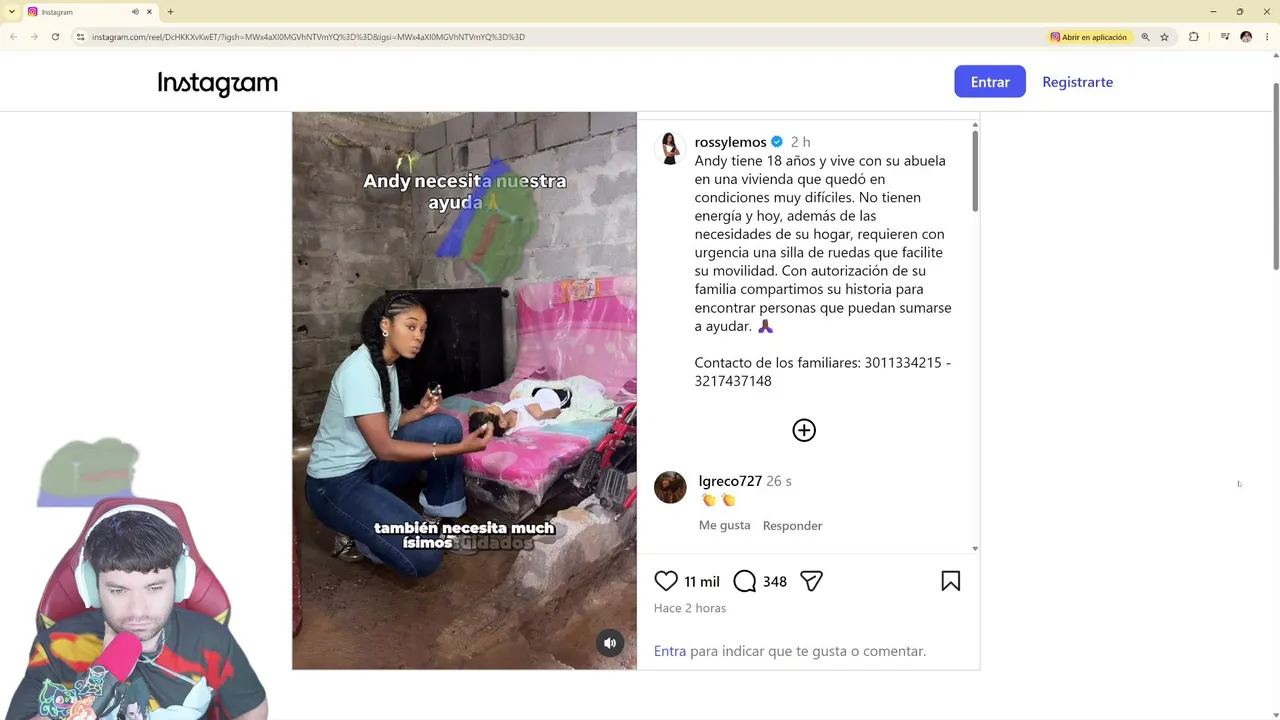1280x720 pixels.
Task: Open a new browser tab
Action: click(170, 12)
